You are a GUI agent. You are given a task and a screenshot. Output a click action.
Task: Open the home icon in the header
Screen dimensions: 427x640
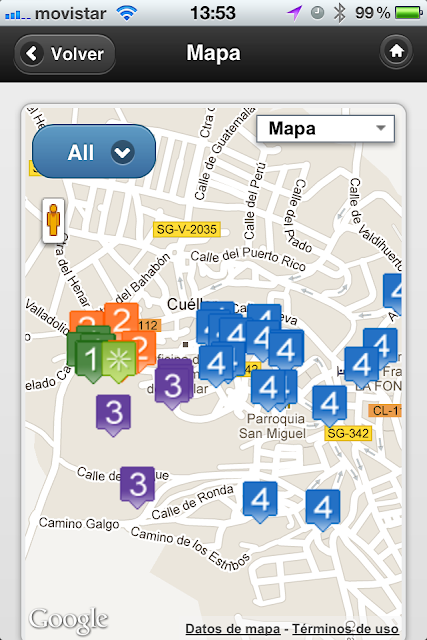tap(396, 52)
